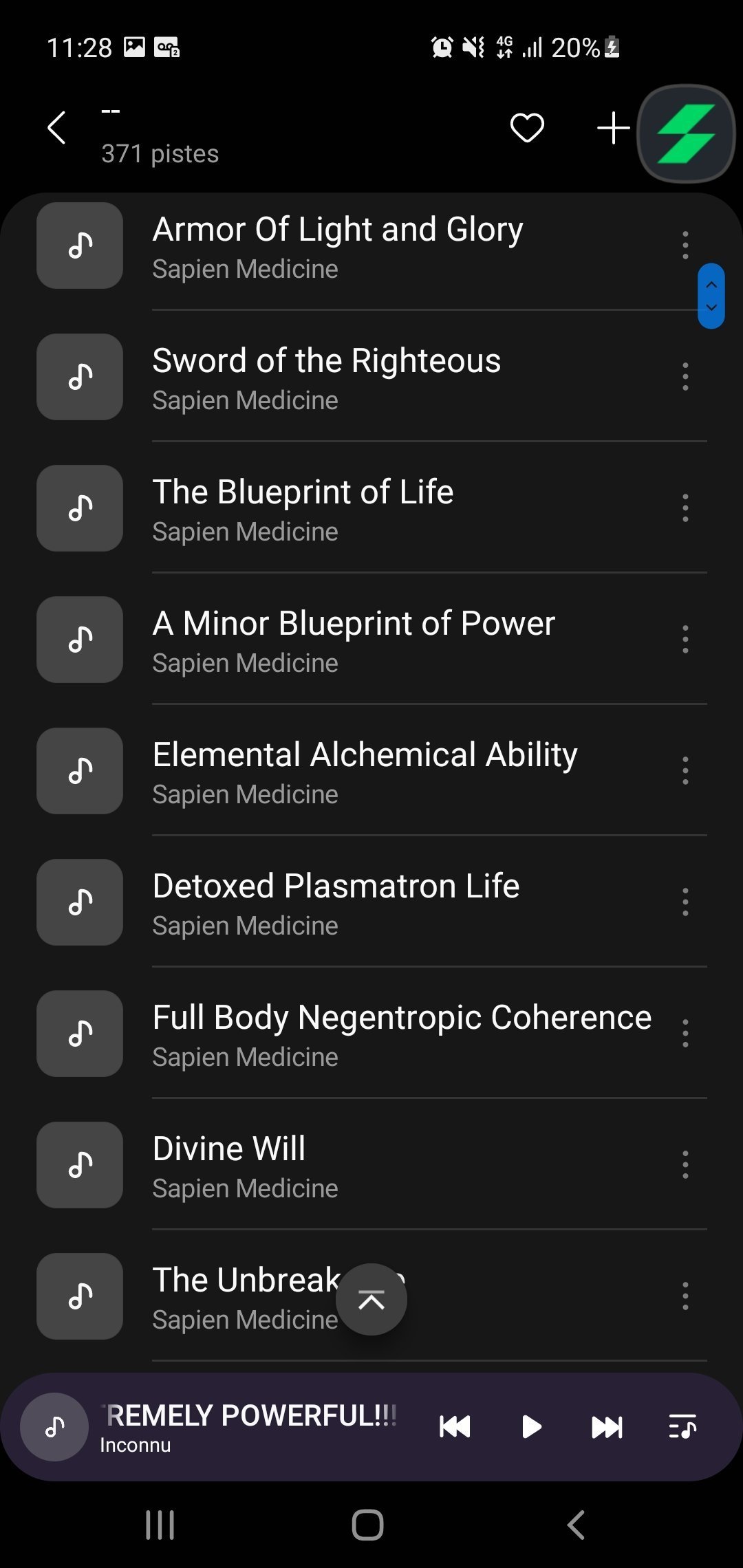
Task: Skip to the previous track
Action: coord(455,1427)
